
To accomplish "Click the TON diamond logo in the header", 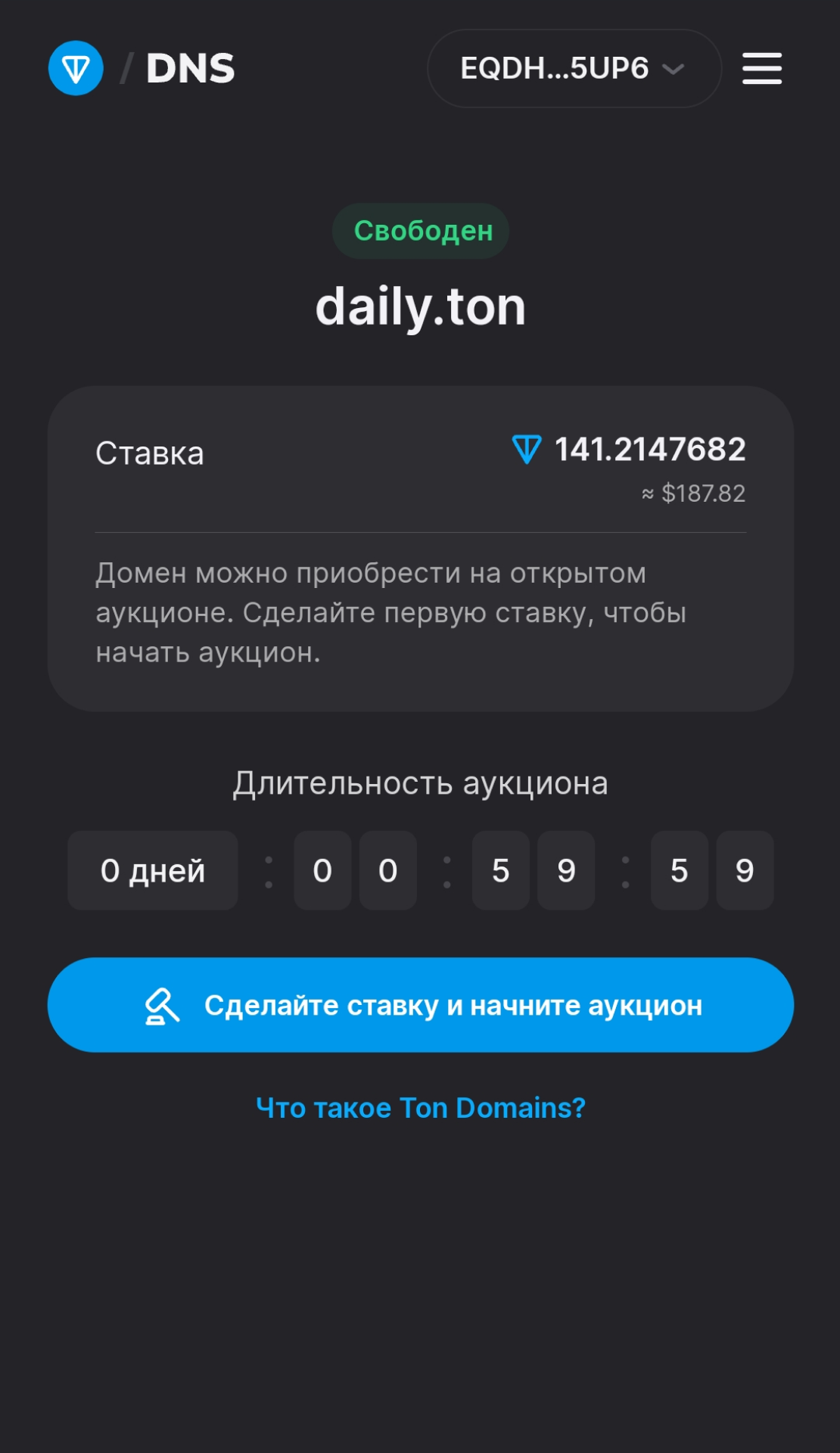I will coord(76,67).
